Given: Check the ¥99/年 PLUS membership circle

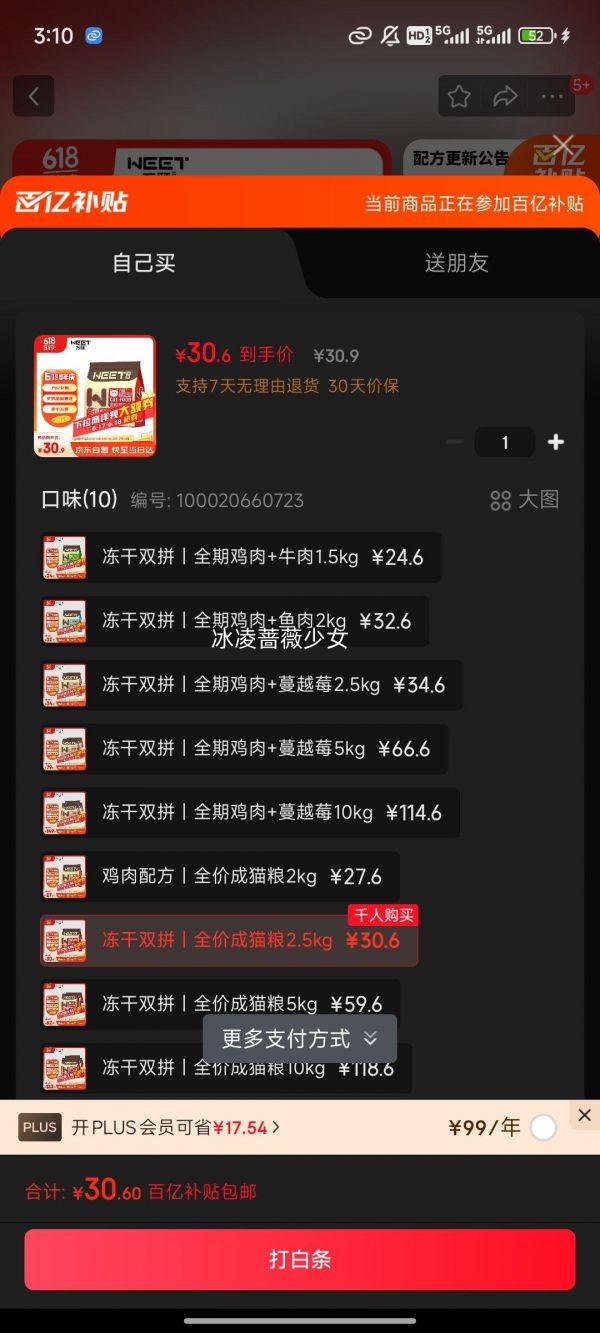Looking at the screenshot, I should pyautogui.click(x=543, y=1128).
